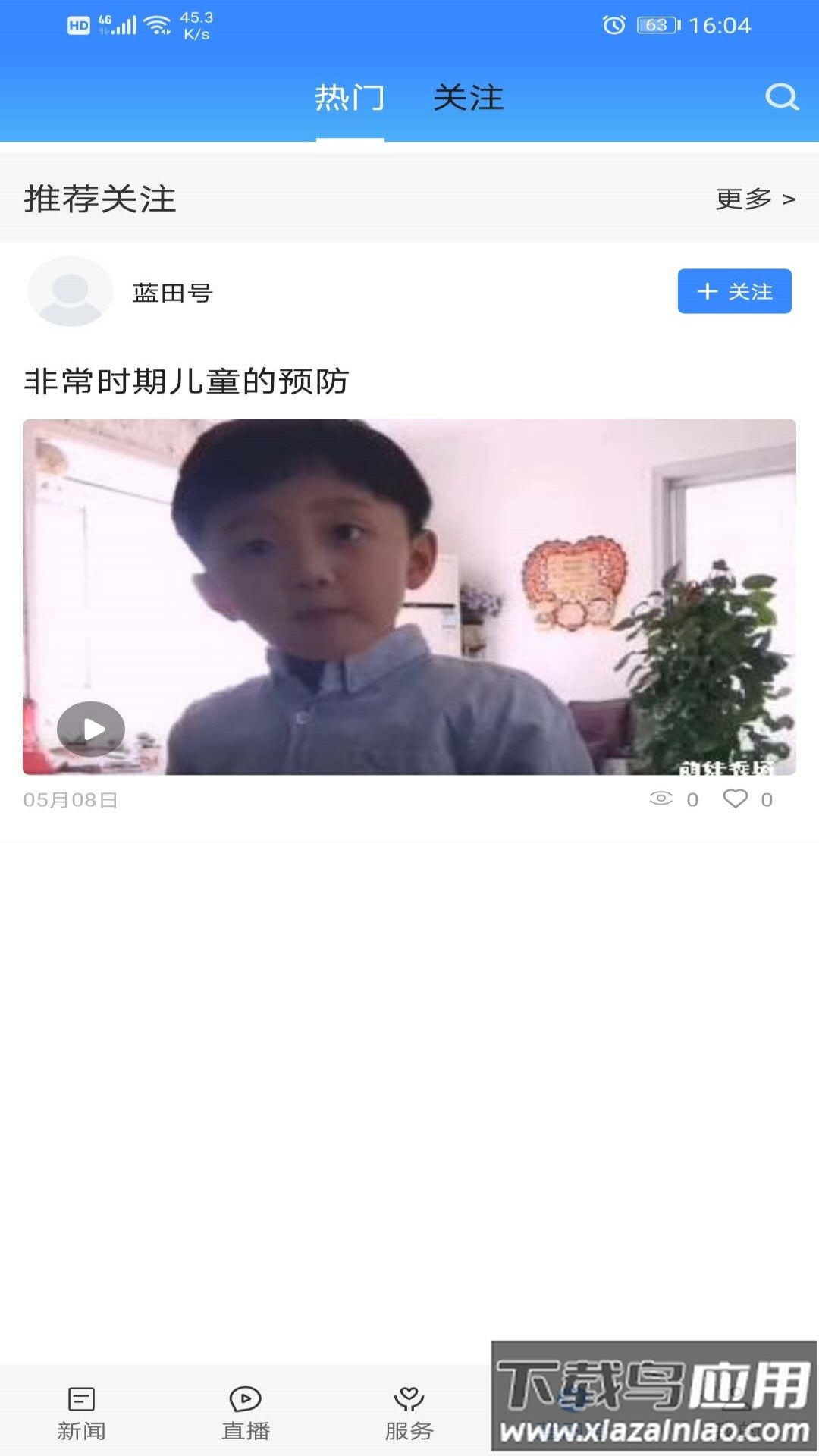The height and width of the screenshot is (1456, 819).
Task: Open the 直播 tab
Action: (x=245, y=1412)
